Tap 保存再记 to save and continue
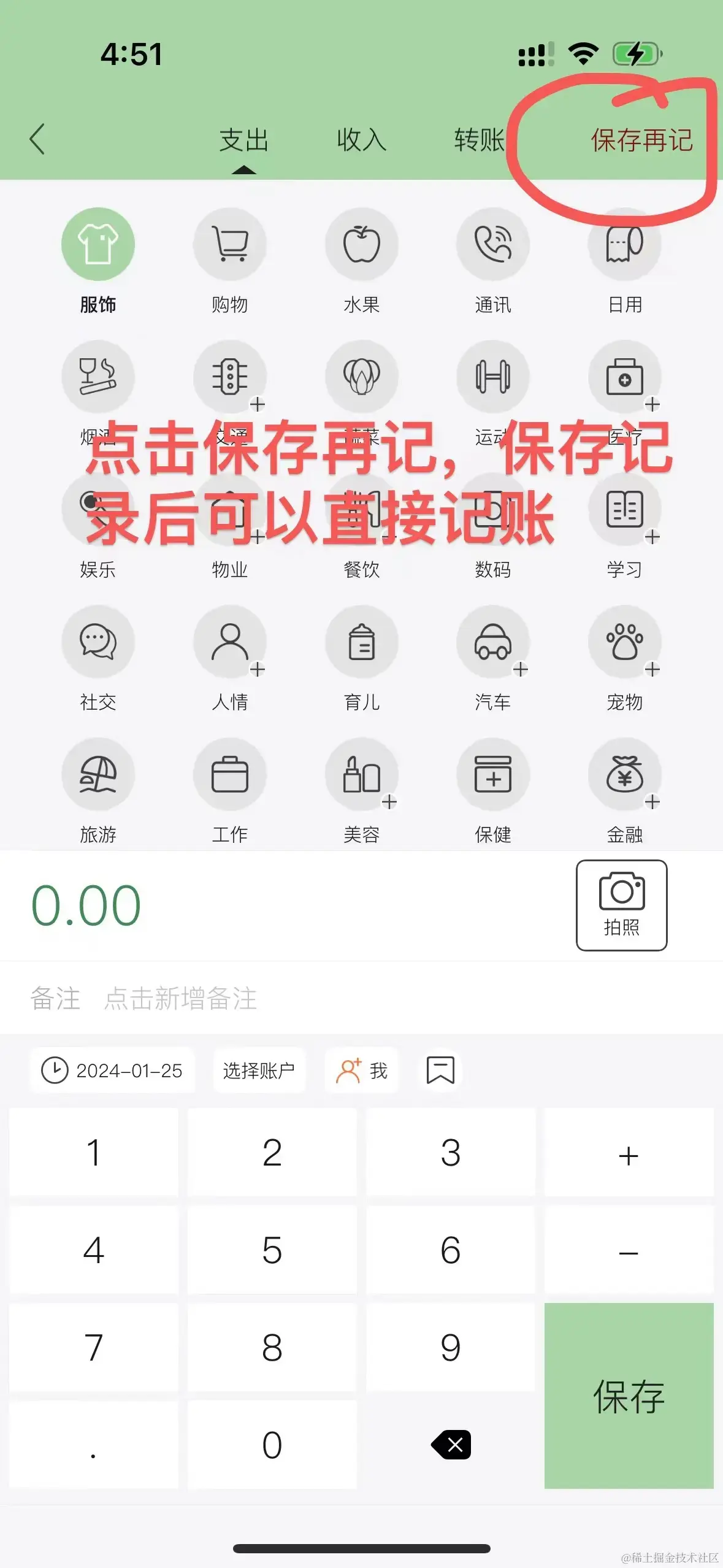 click(x=641, y=140)
